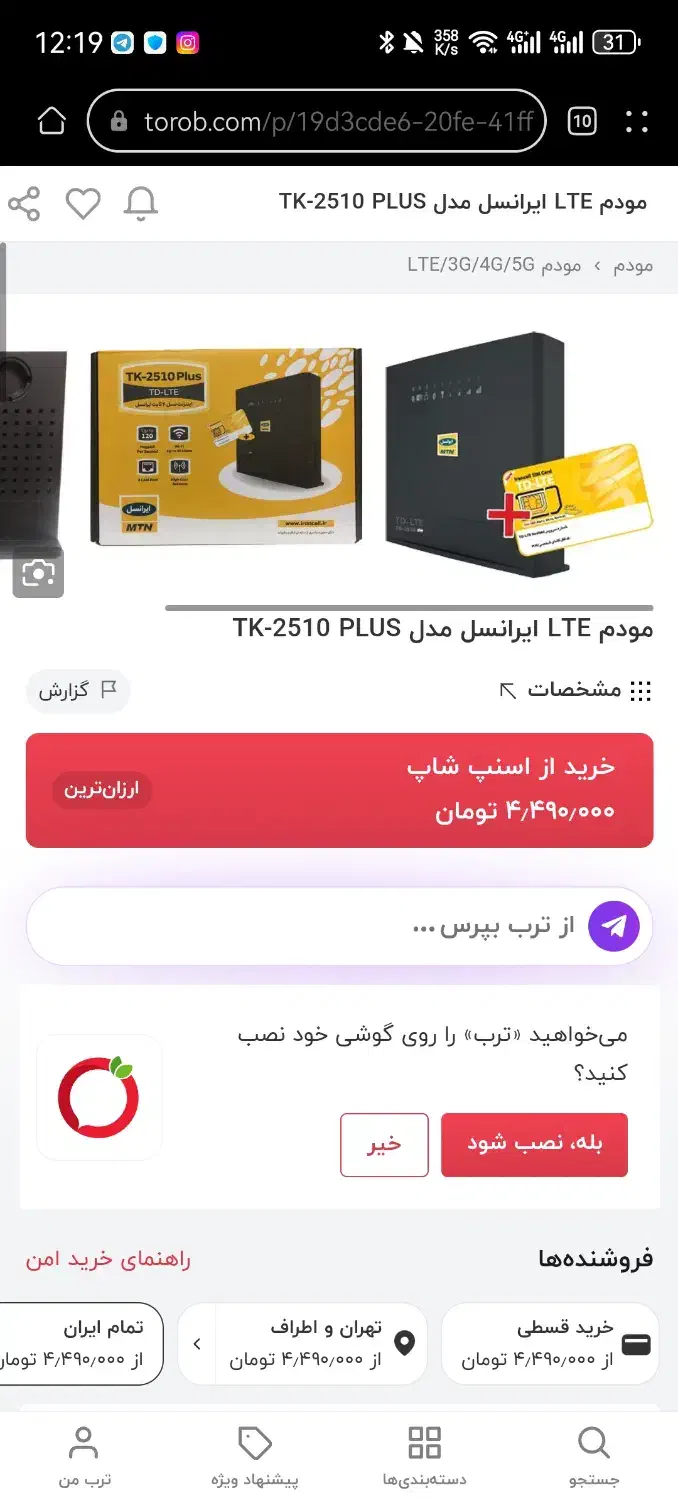Share this product page
The width and height of the screenshot is (678, 1500).
(24, 203)
